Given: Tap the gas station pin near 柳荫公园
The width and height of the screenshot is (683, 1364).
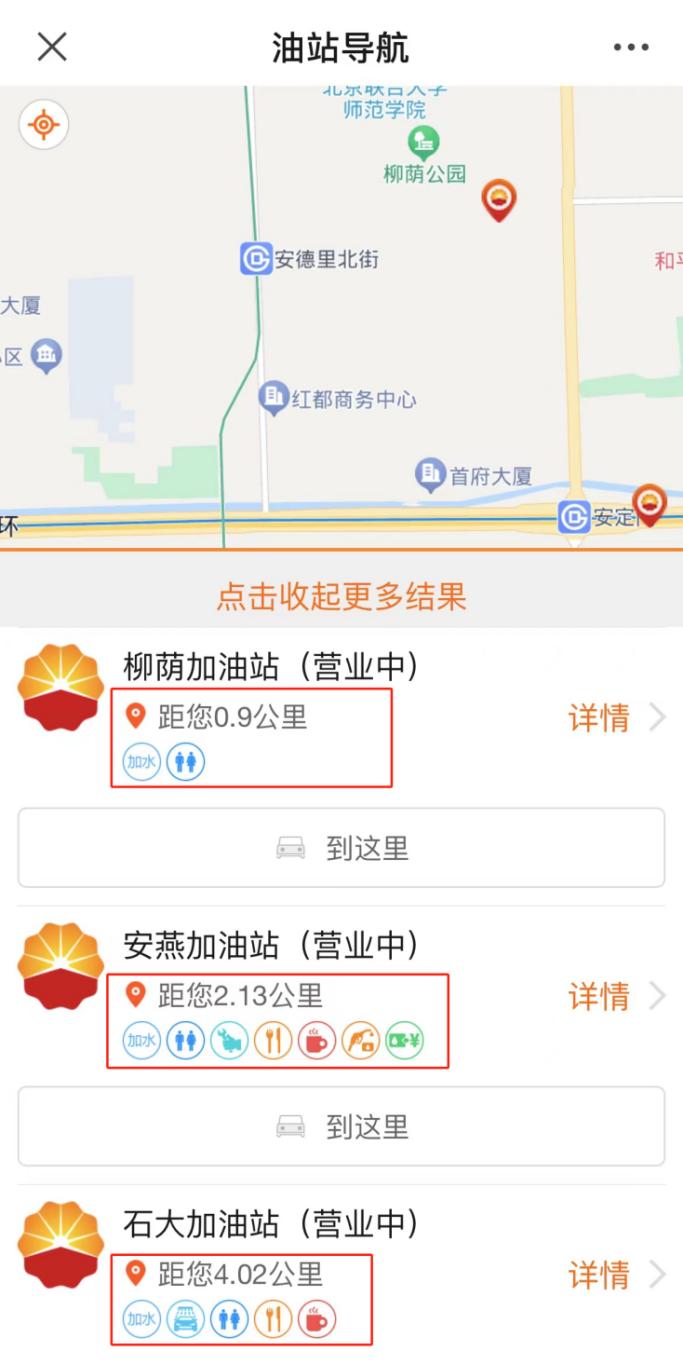Looking at the screenshot, I should (499, 198).
